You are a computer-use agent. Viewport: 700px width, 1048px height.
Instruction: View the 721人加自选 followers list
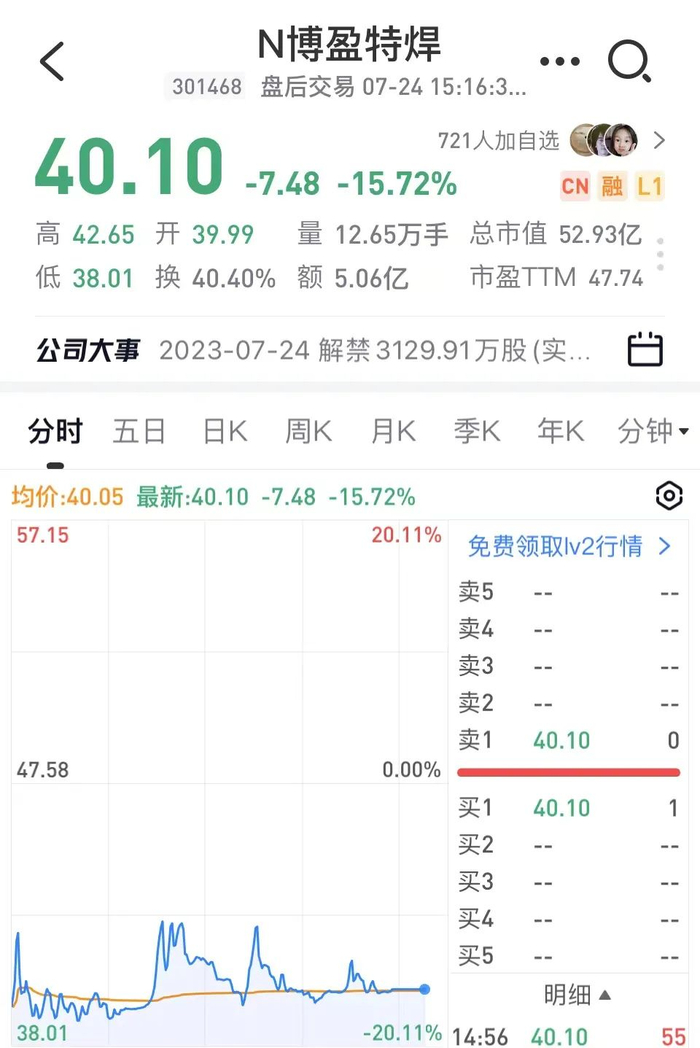[552, 140]
